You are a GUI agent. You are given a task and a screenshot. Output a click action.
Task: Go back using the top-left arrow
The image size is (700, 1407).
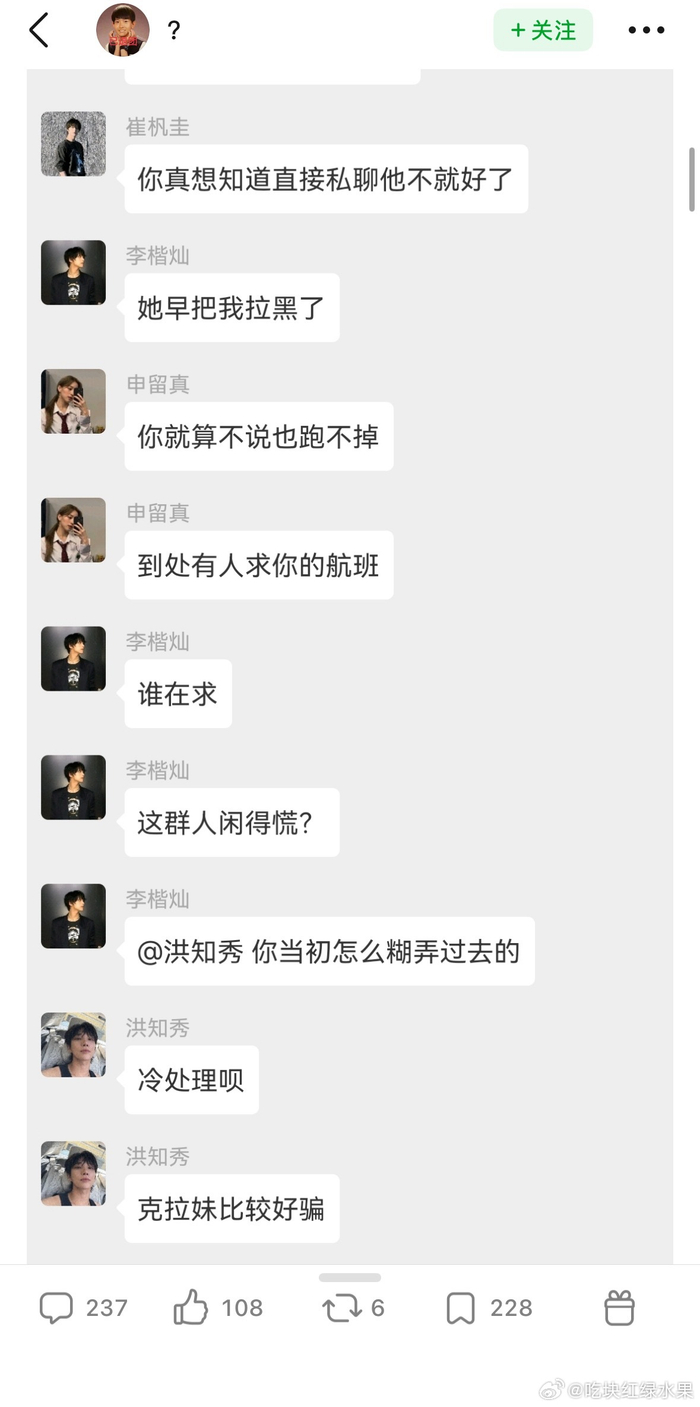39,31
